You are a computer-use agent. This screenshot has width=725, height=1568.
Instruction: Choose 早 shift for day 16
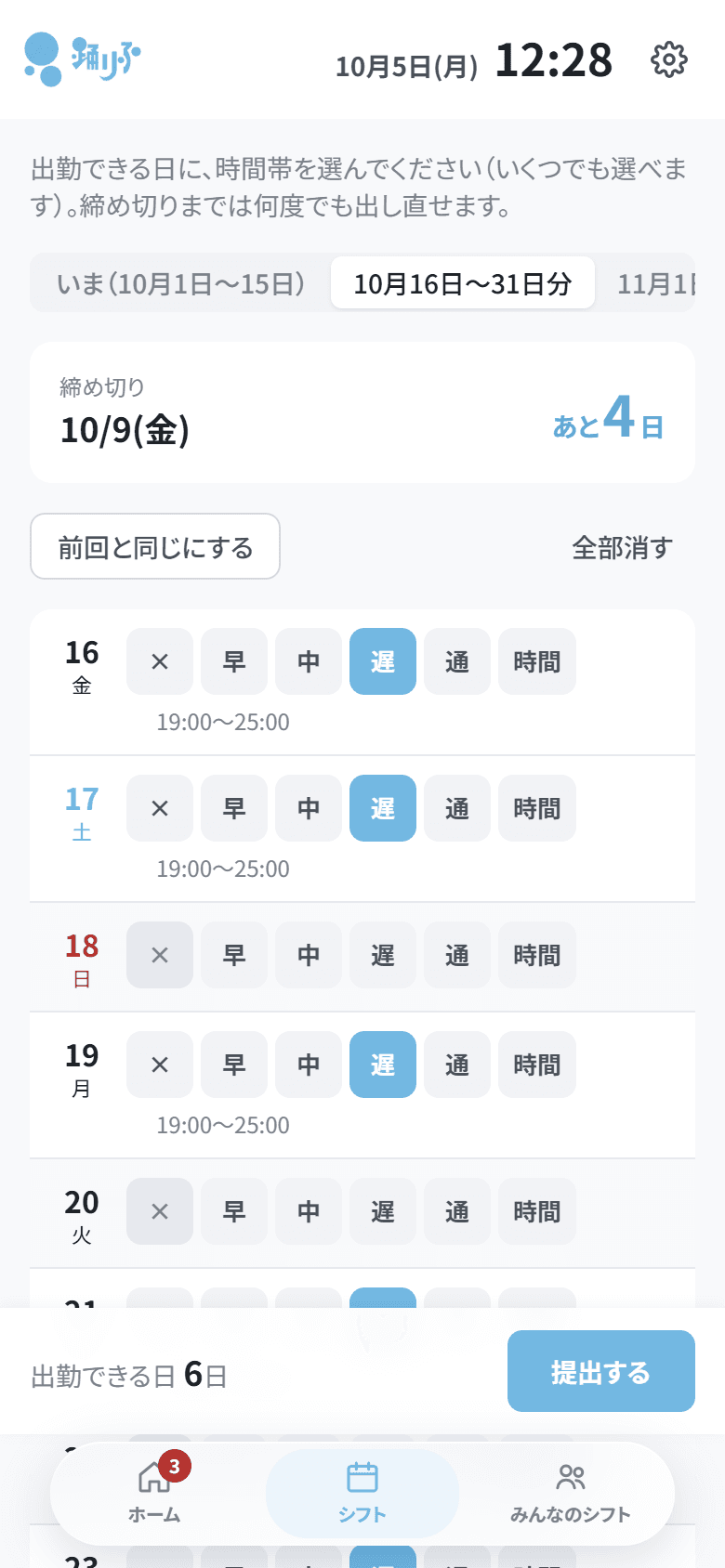pyautogui.click(x=234, y=661)
